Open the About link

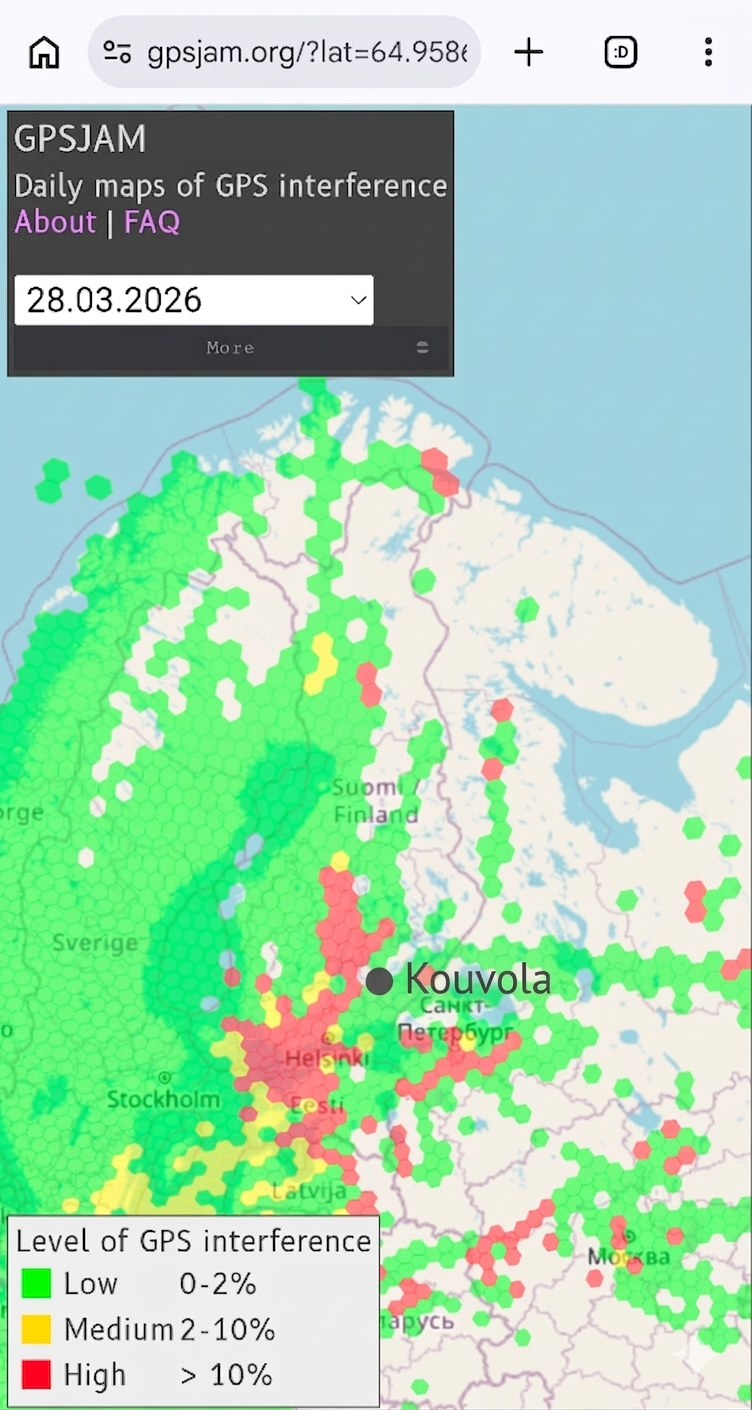tap(55, 222)
